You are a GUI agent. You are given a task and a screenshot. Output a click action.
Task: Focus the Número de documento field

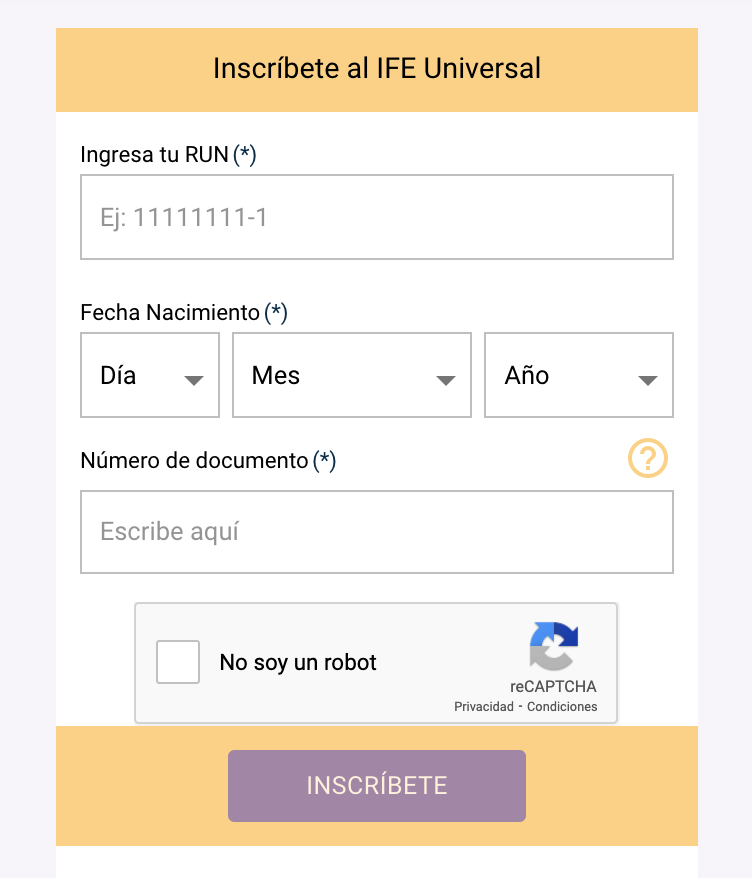[376, 532]
